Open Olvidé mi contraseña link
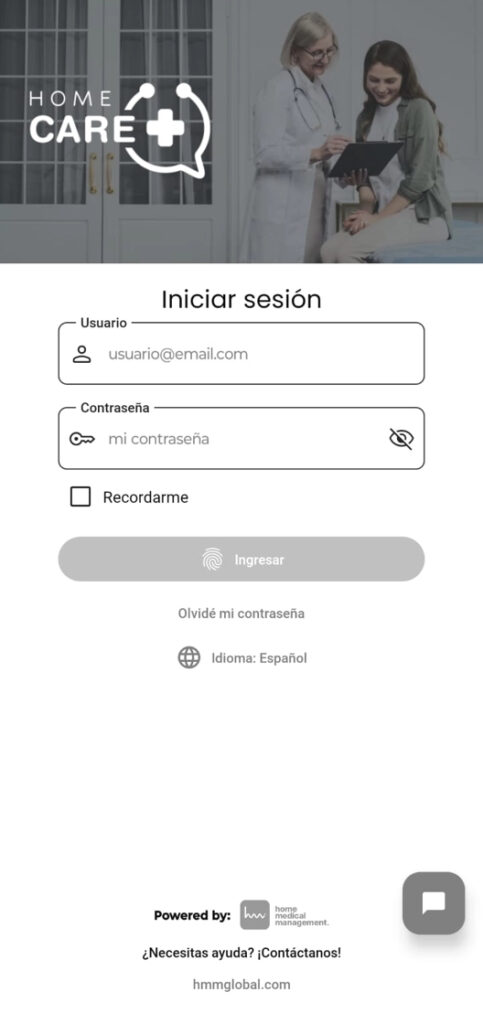Image resolution: width=483 pixels, height=1024 pixels. 242,613
